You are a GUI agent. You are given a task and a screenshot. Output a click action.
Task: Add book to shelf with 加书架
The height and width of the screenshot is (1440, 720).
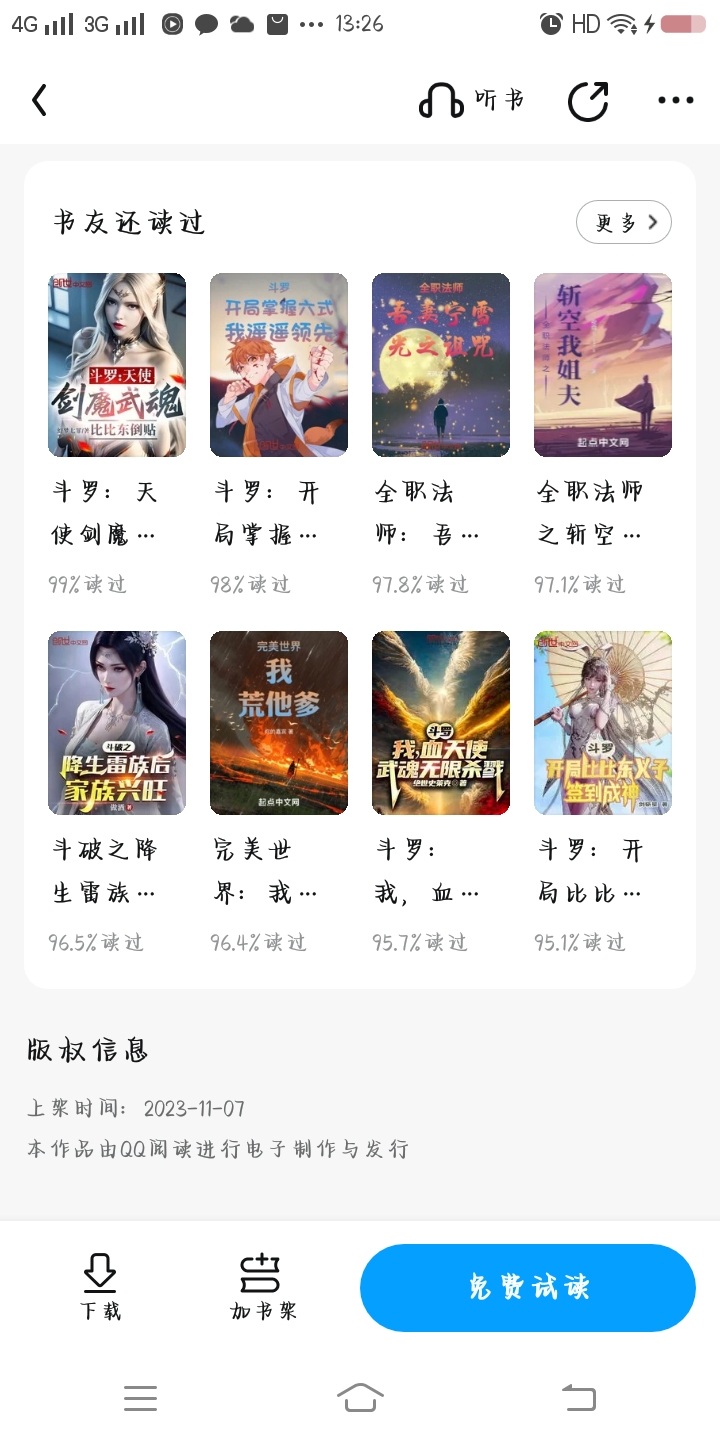point(262,1287)
